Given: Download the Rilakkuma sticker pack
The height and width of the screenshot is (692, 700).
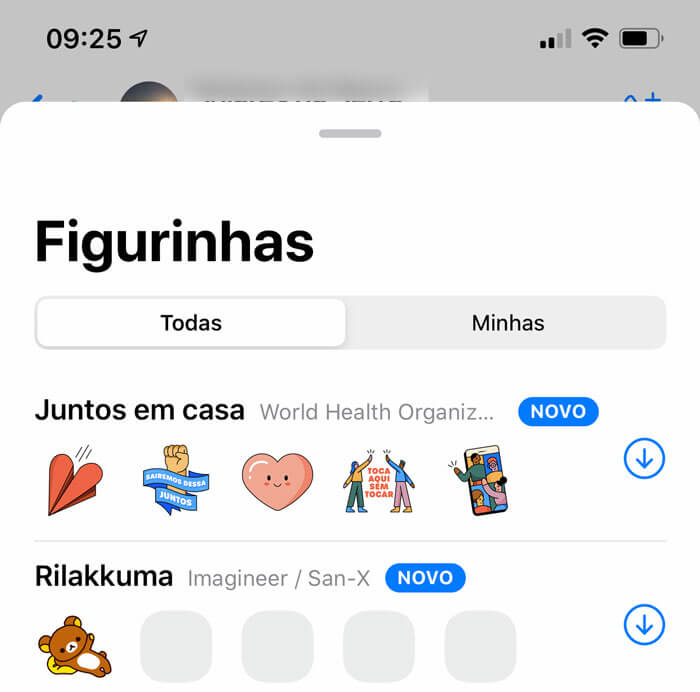Looking at the screenshot, I should (644, 625).
